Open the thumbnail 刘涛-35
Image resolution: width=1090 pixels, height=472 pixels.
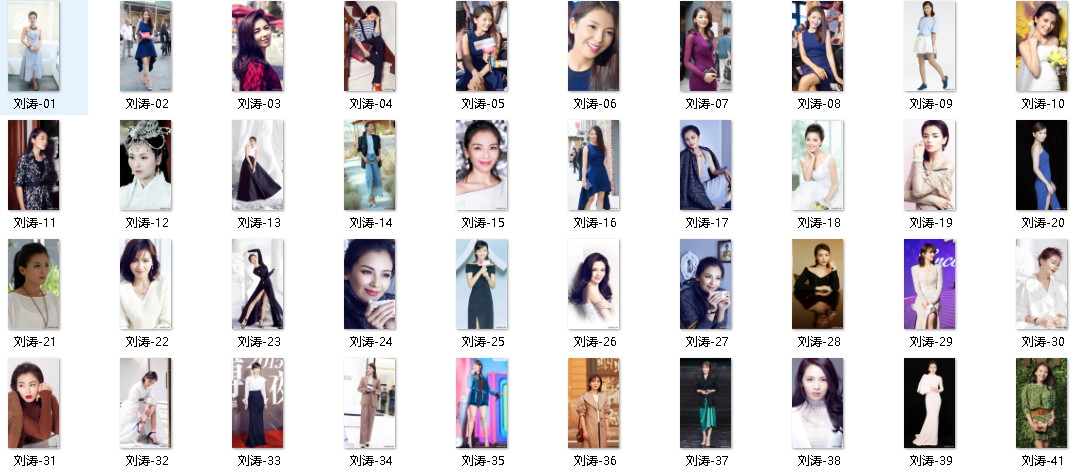point(482,403)
